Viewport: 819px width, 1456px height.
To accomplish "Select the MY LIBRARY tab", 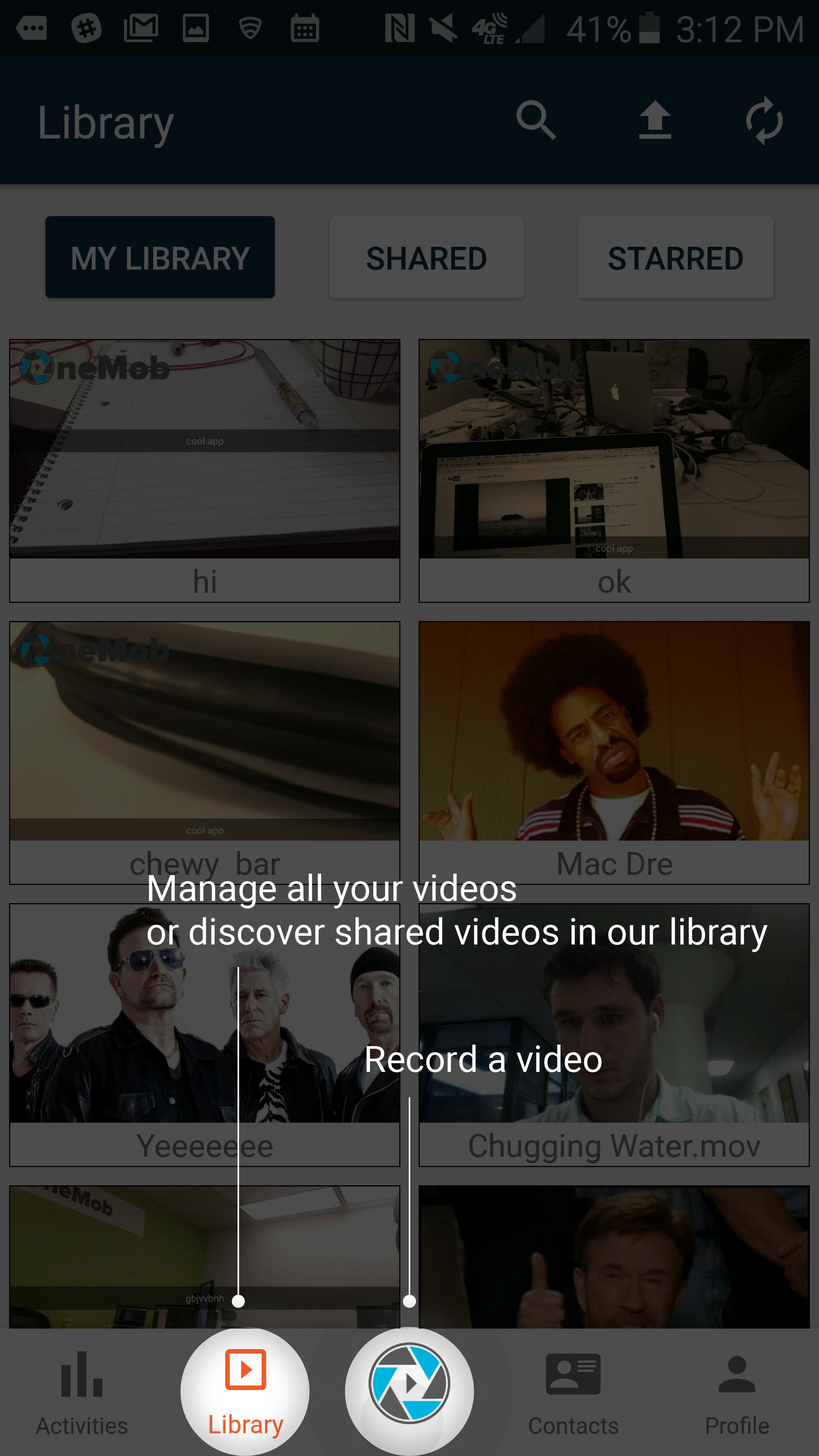I will click(x=160, y=258).
